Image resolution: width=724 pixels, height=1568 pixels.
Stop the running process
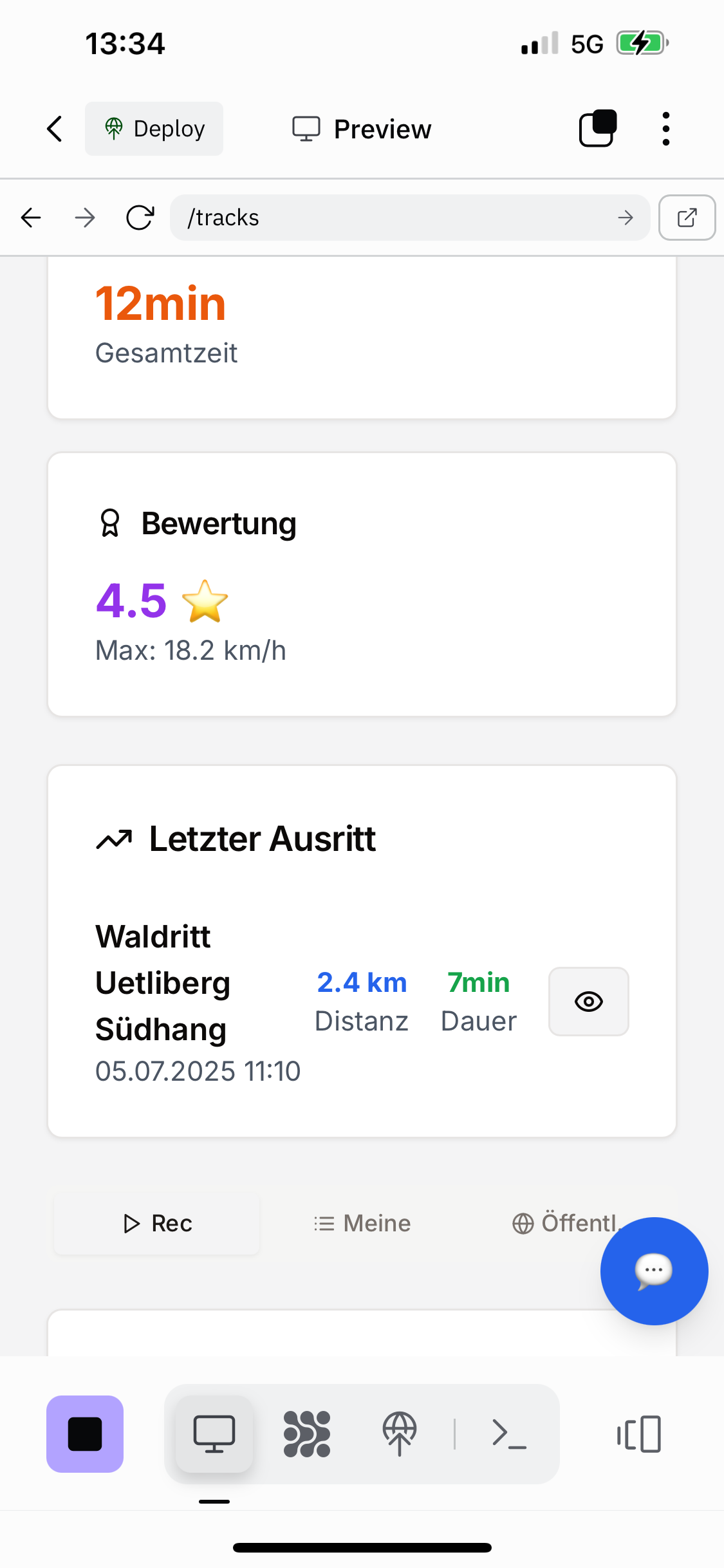tap(85, 1434)
